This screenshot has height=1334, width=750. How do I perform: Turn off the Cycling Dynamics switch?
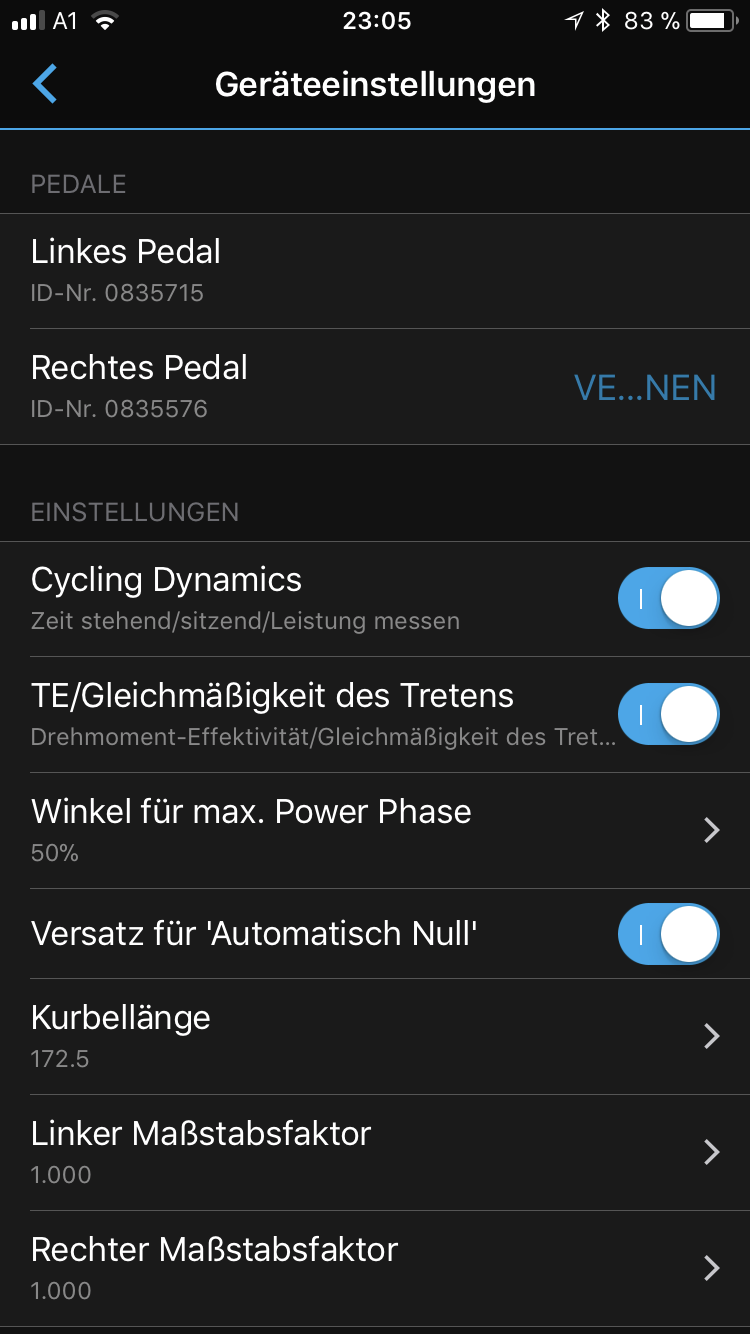(668, 599)
